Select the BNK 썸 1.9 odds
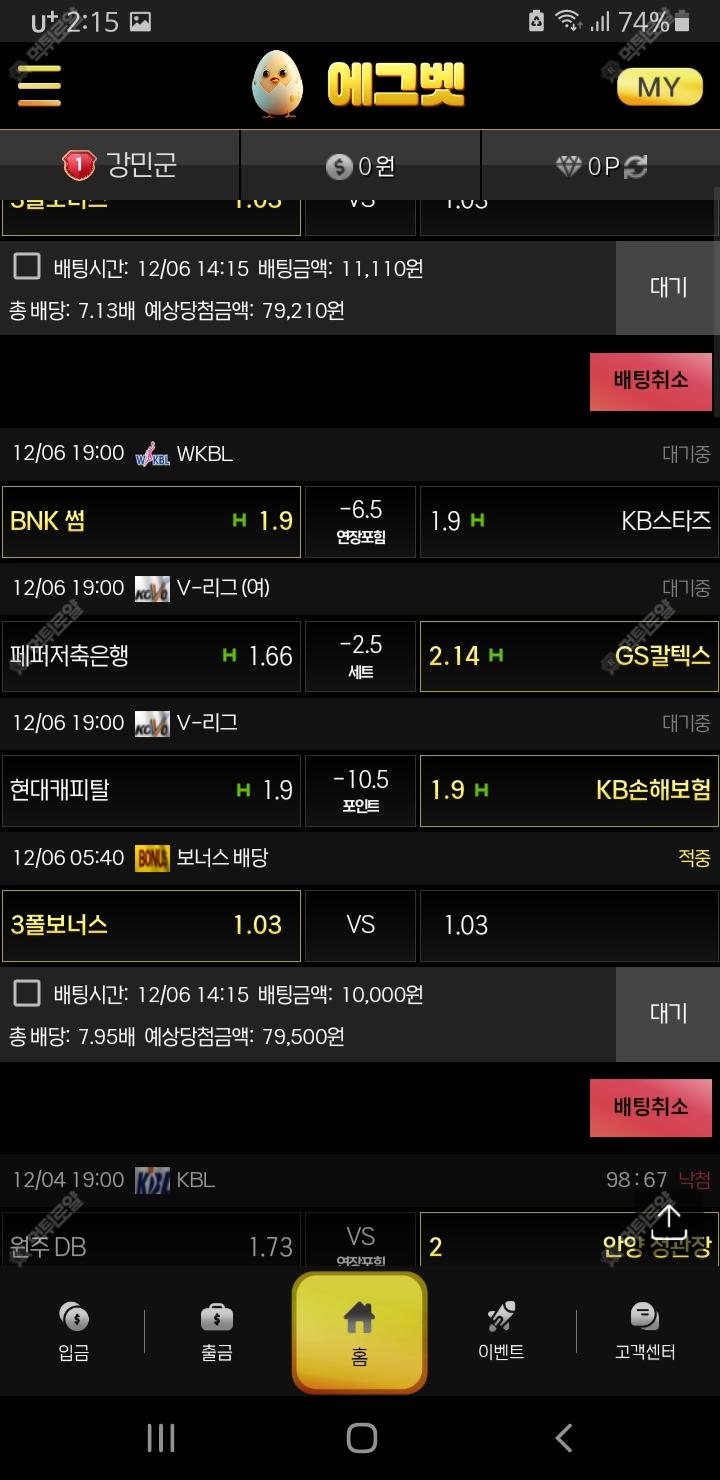 pos(151,521)
